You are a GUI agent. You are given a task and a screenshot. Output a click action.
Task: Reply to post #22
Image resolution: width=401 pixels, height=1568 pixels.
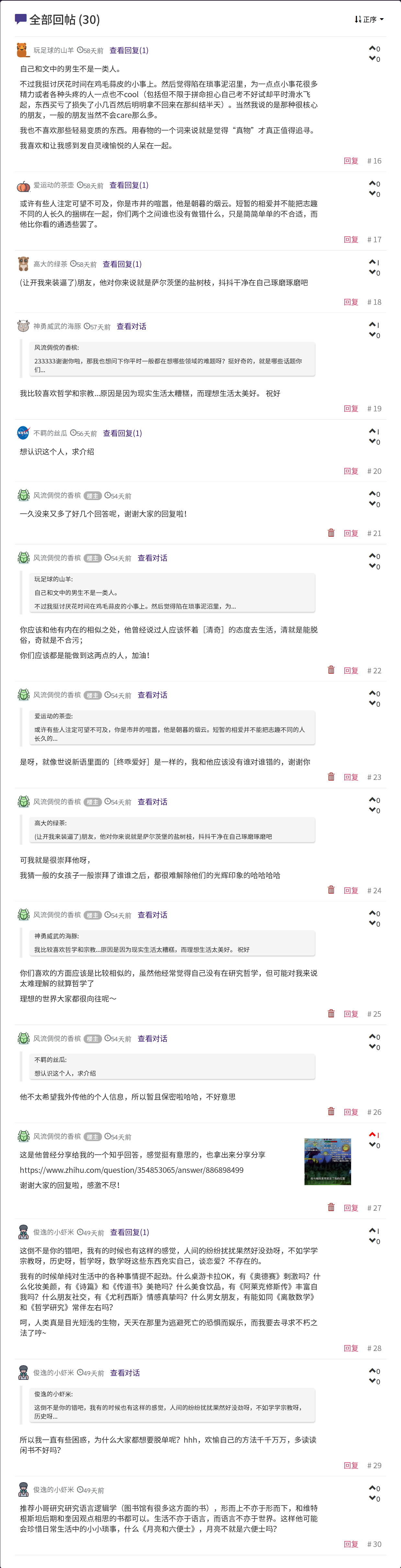350,671
